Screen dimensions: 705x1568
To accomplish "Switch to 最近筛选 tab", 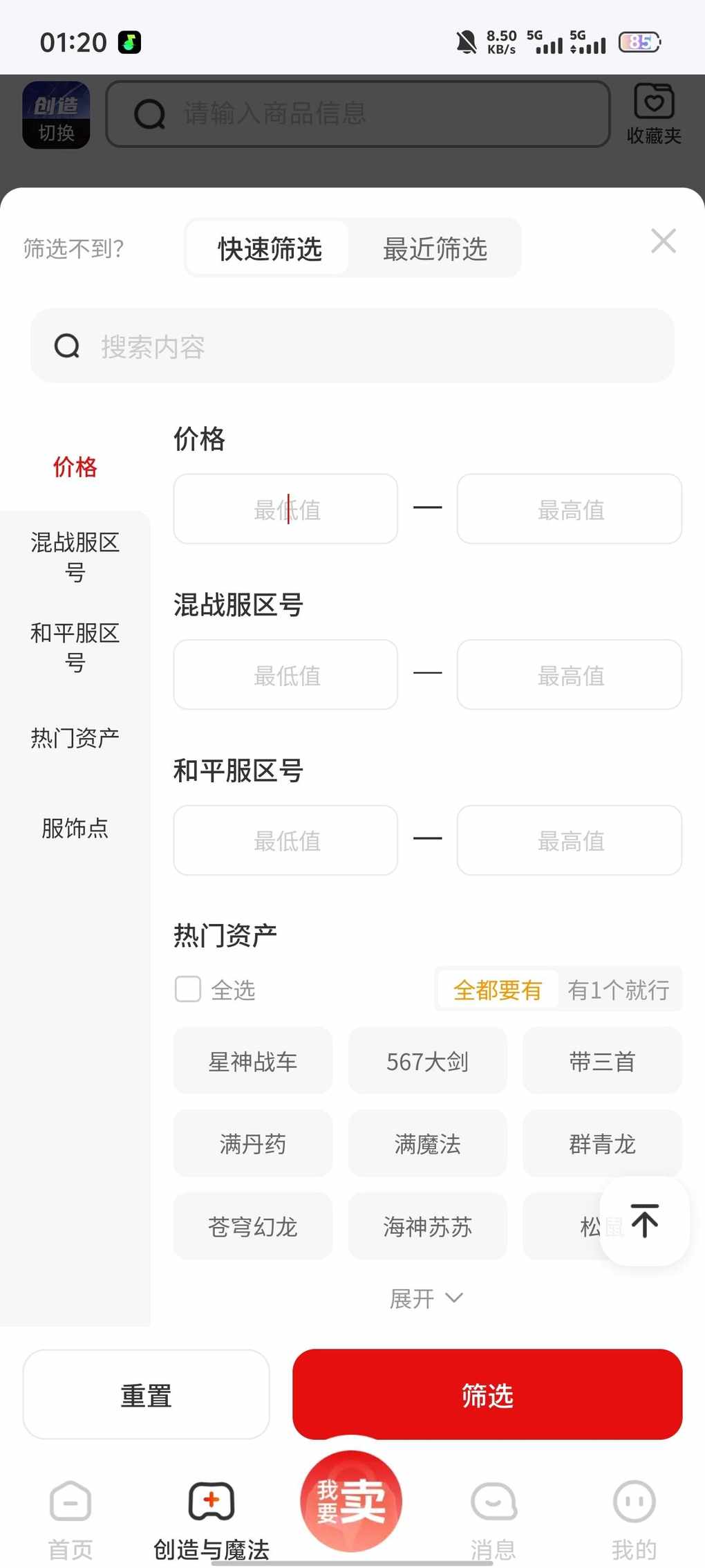I will point(435,249).
